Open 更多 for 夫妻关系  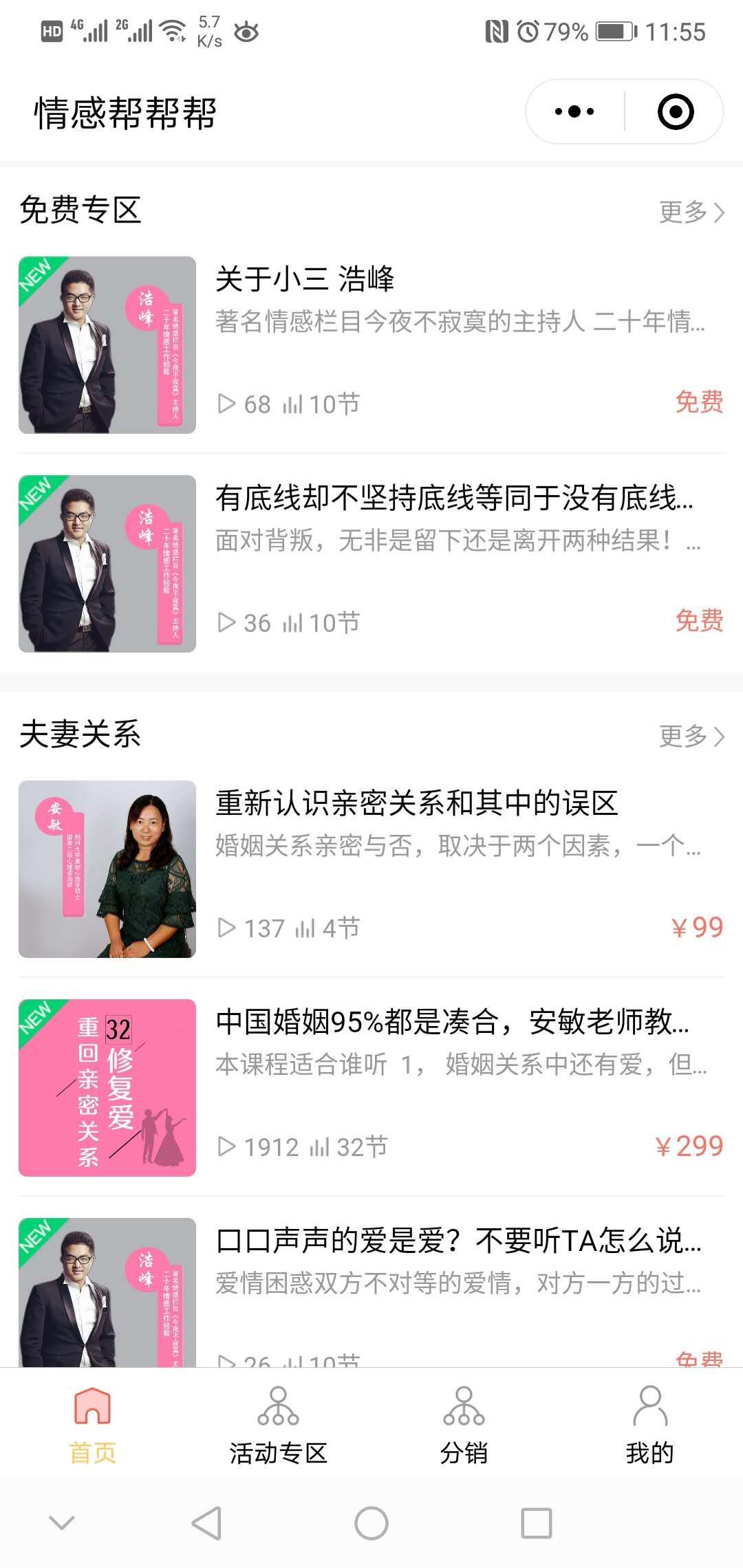pyautogui.click(x=691, y=736)
